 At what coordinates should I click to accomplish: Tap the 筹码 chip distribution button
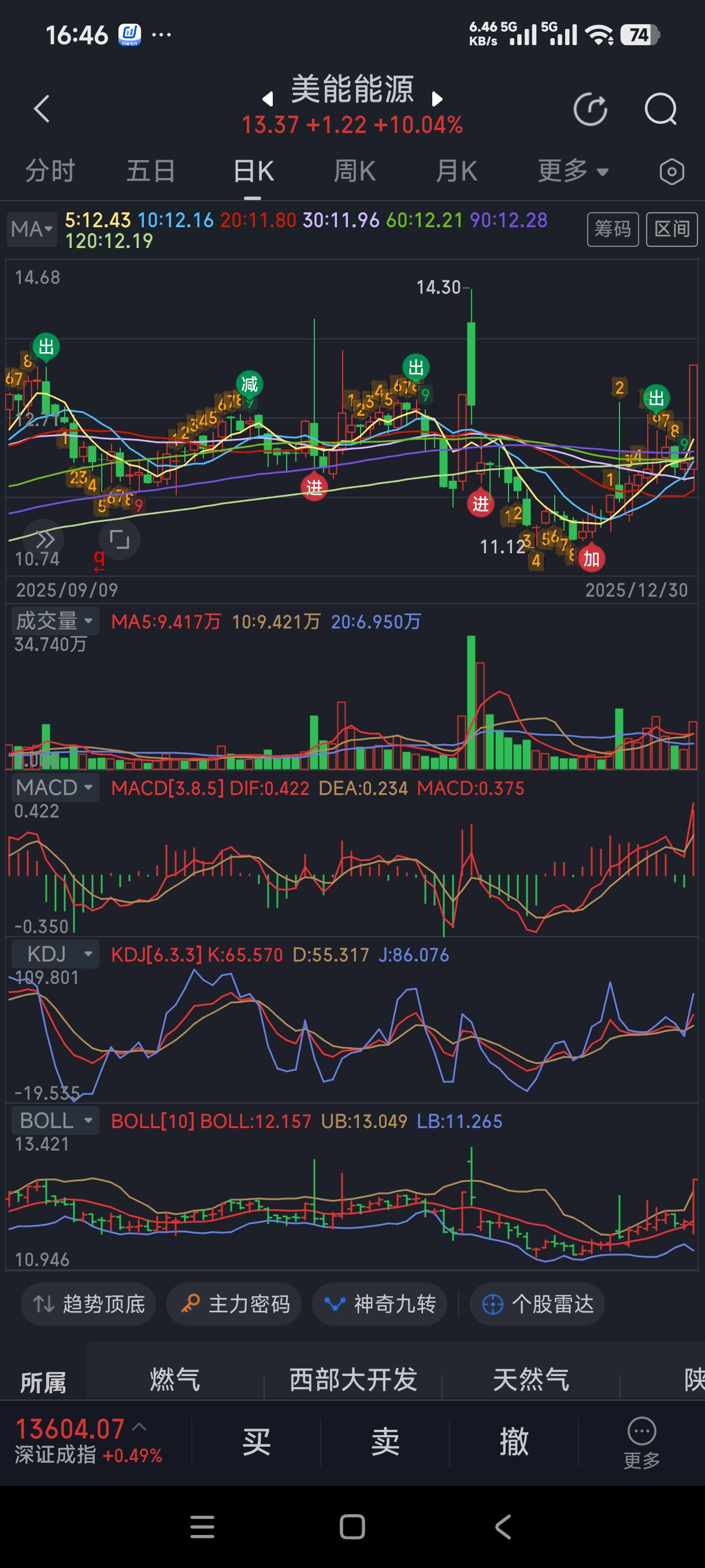coord(612,229)
